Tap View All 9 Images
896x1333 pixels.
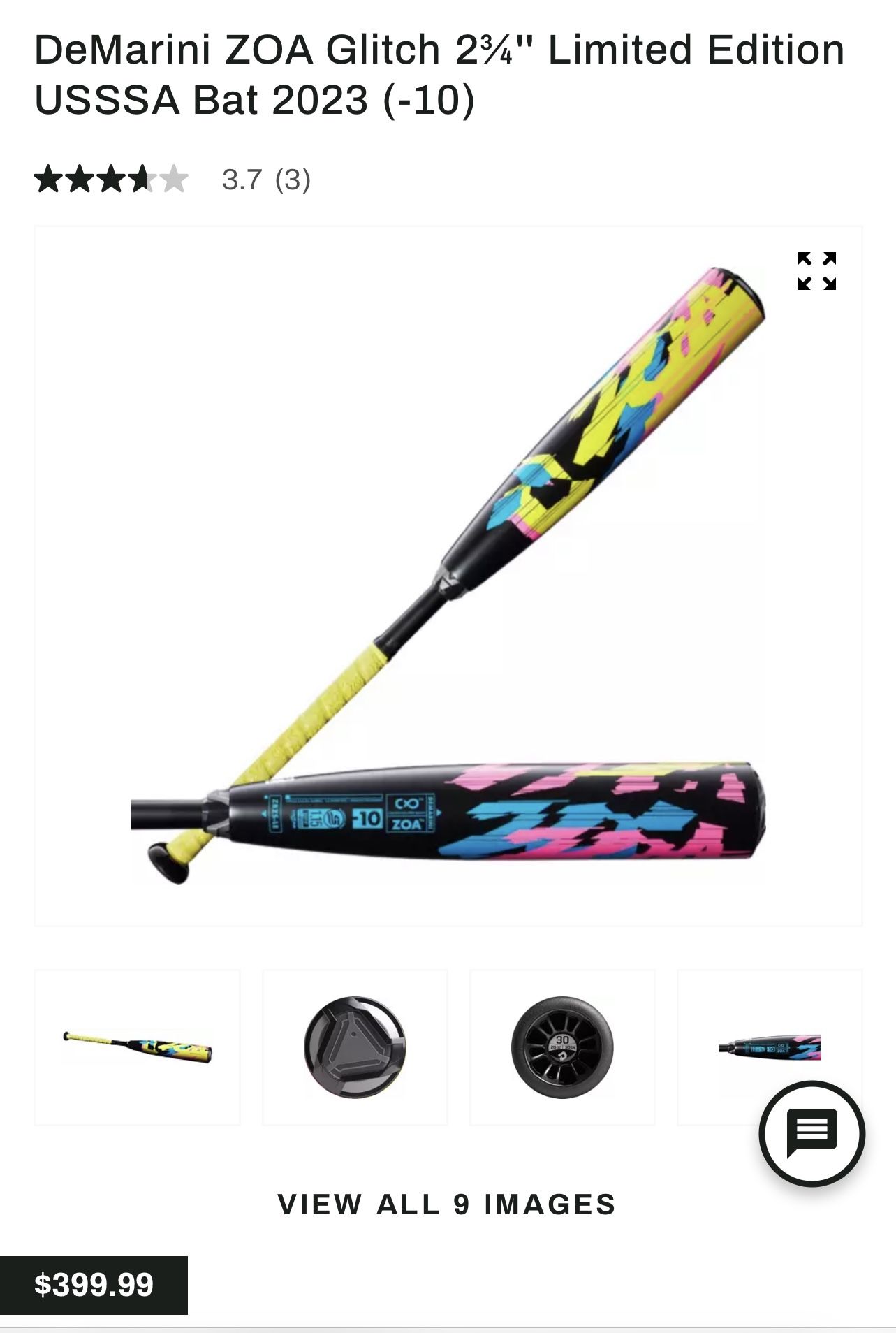(447, 1204)
